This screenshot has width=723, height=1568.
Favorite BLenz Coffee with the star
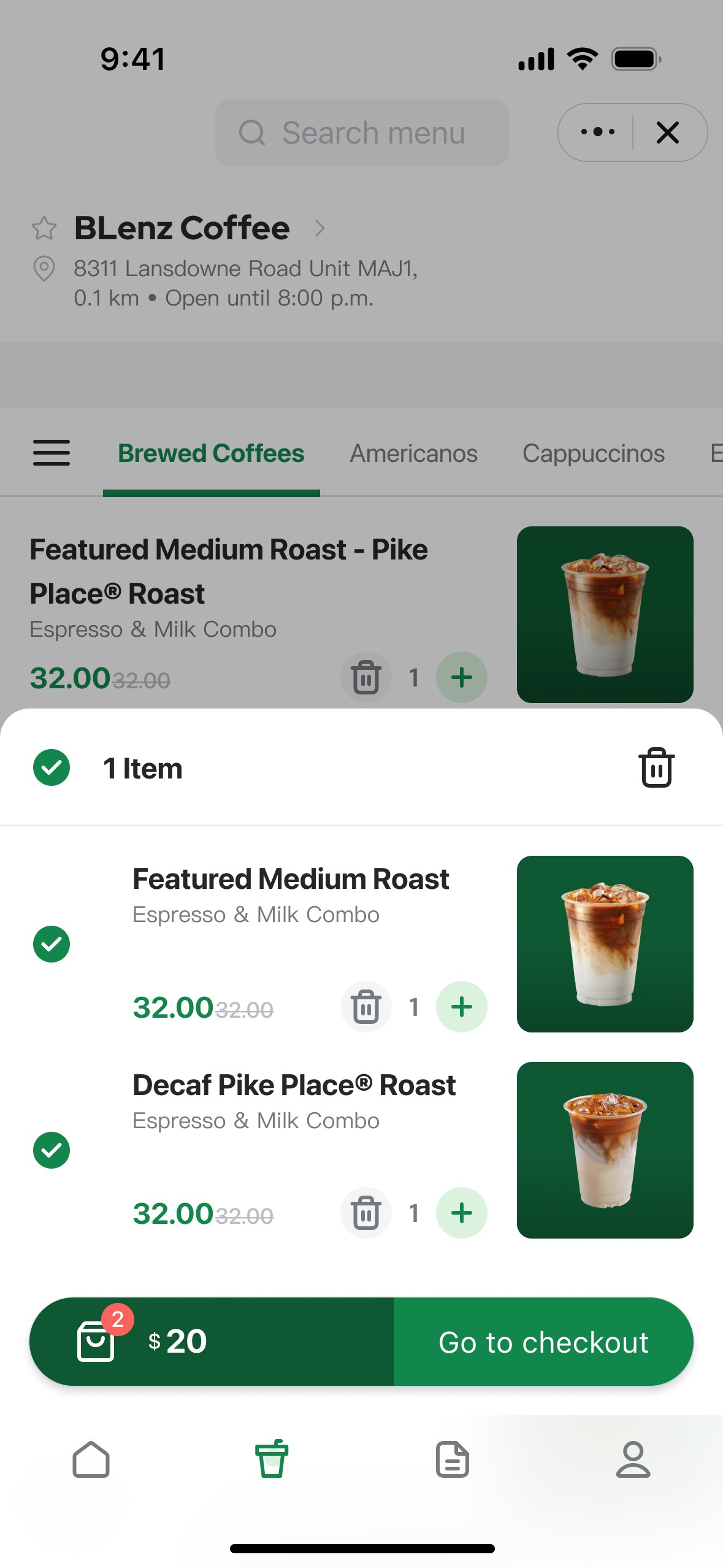pyautogui.click(x=44, y=228)
